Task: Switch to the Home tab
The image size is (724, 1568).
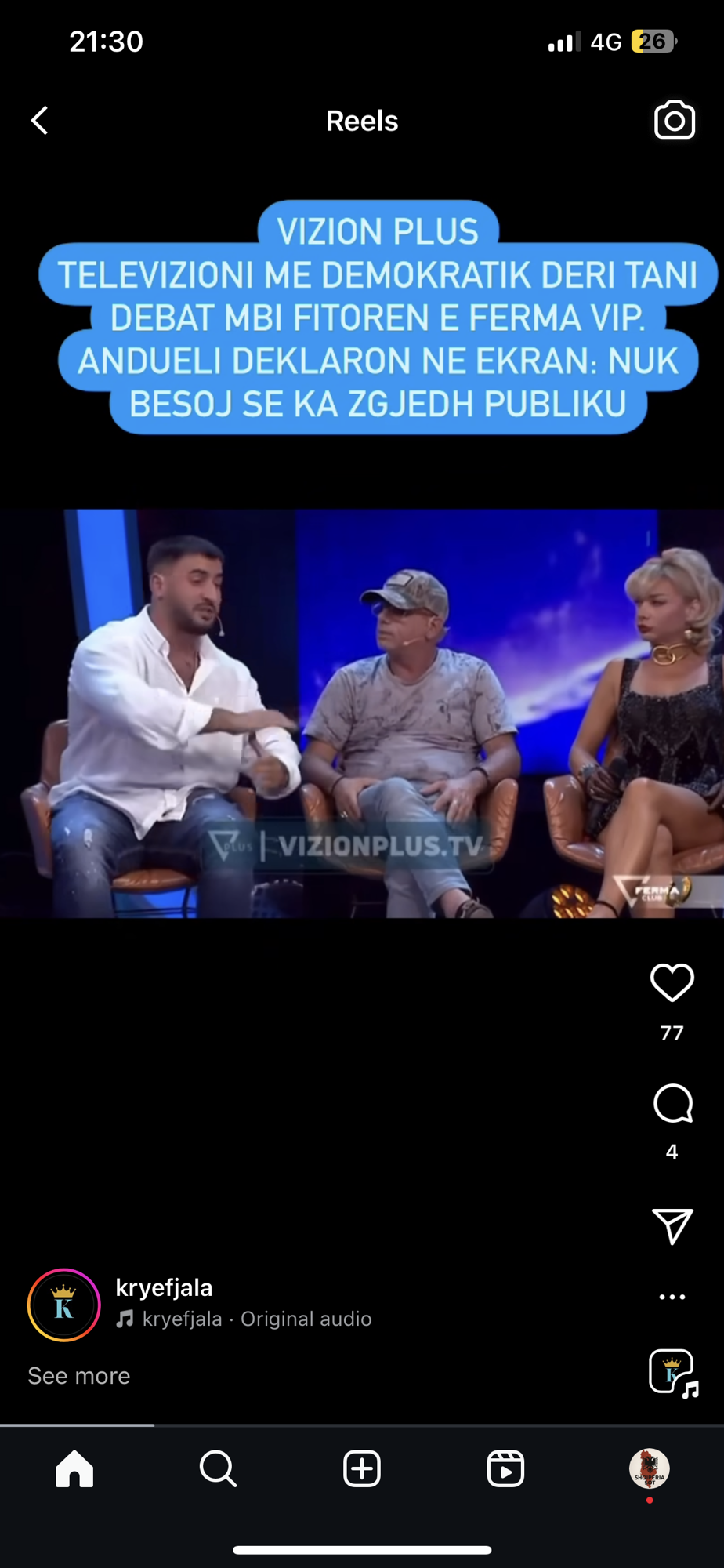Action: point(74,1468)
